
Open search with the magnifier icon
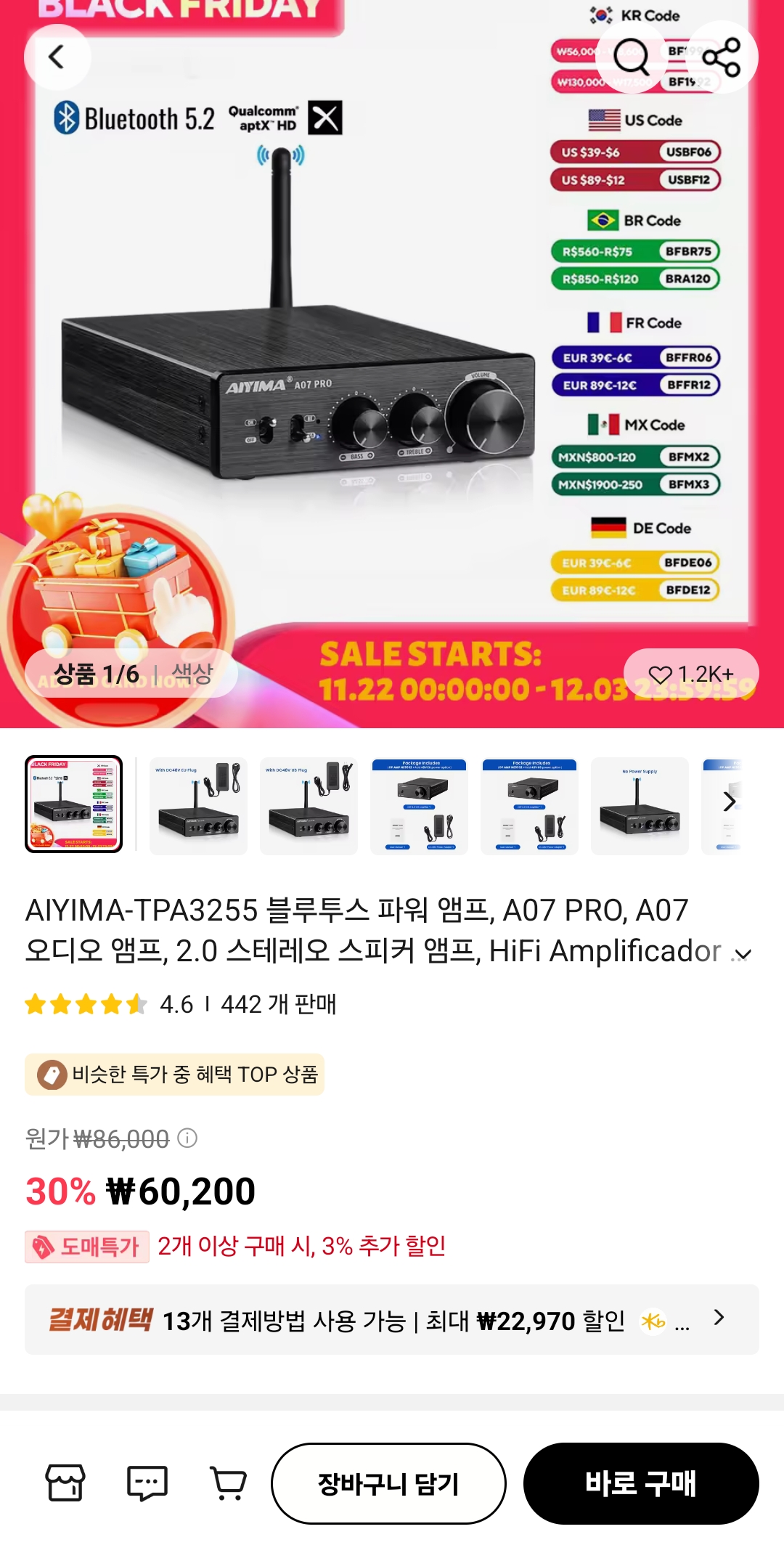(x=631, y=57)
